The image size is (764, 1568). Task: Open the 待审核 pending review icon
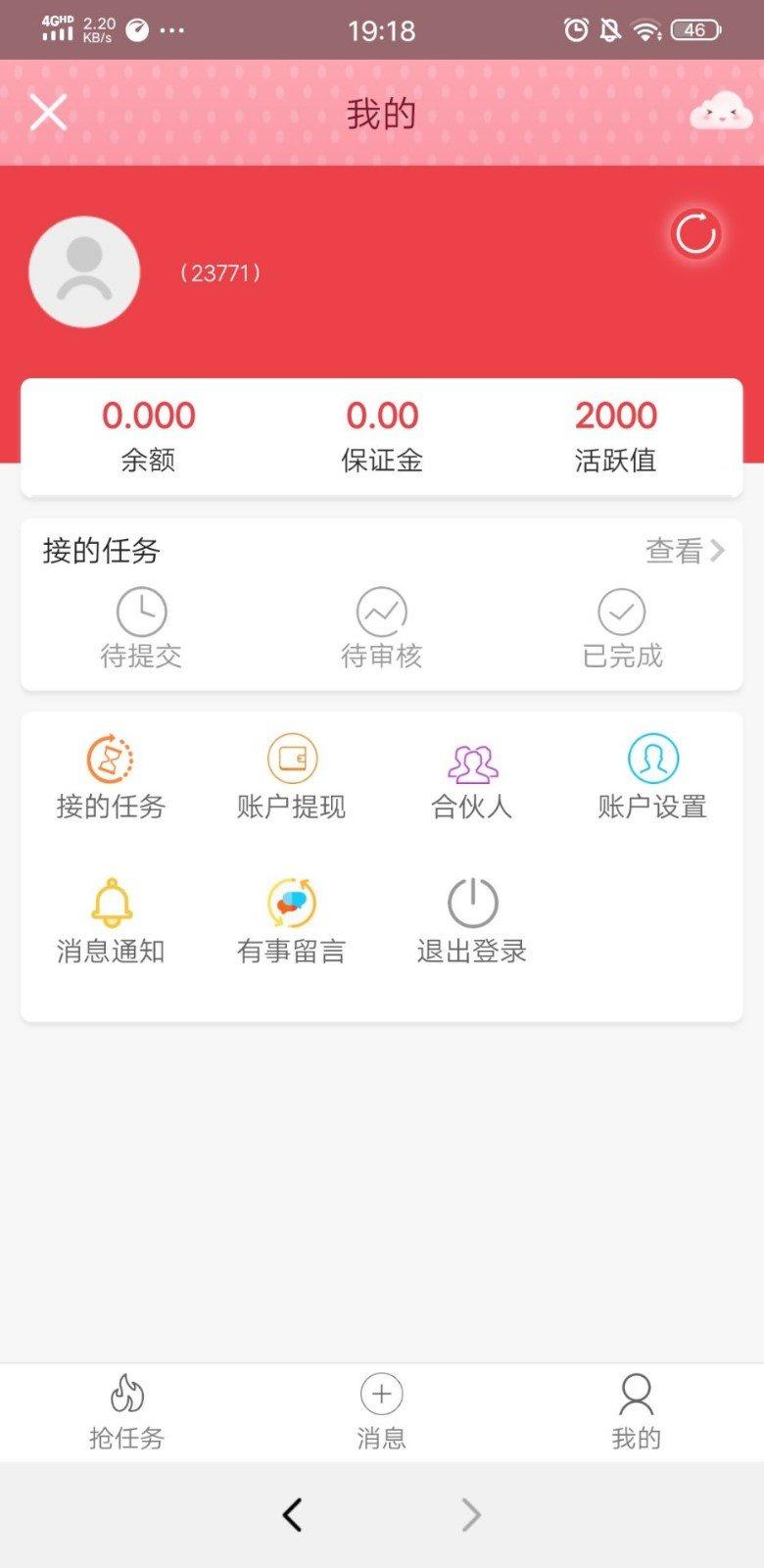[381, 612]
